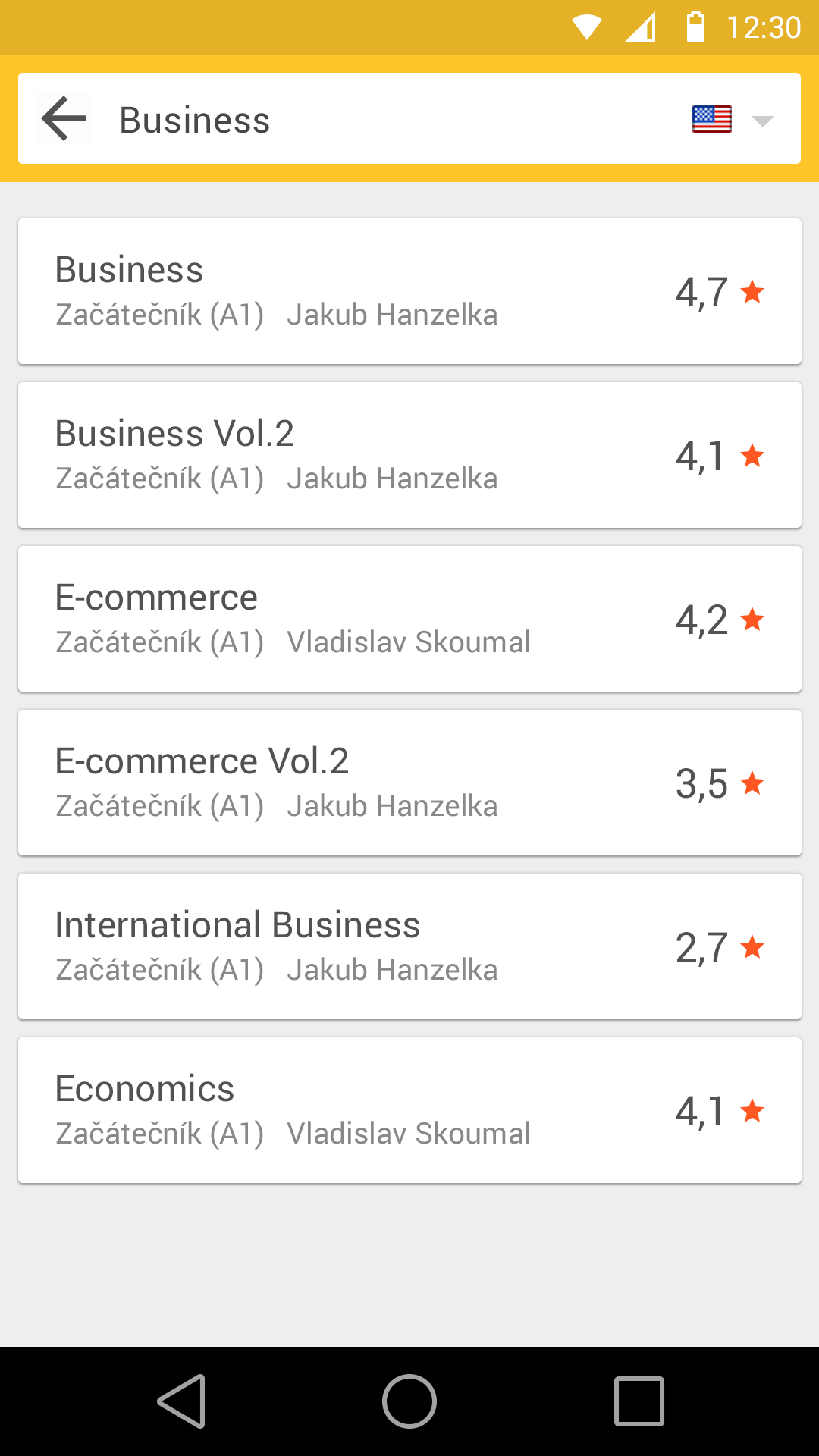Choose the International Business course
This screenshot has width=819, height=1456.
point(409,946)
